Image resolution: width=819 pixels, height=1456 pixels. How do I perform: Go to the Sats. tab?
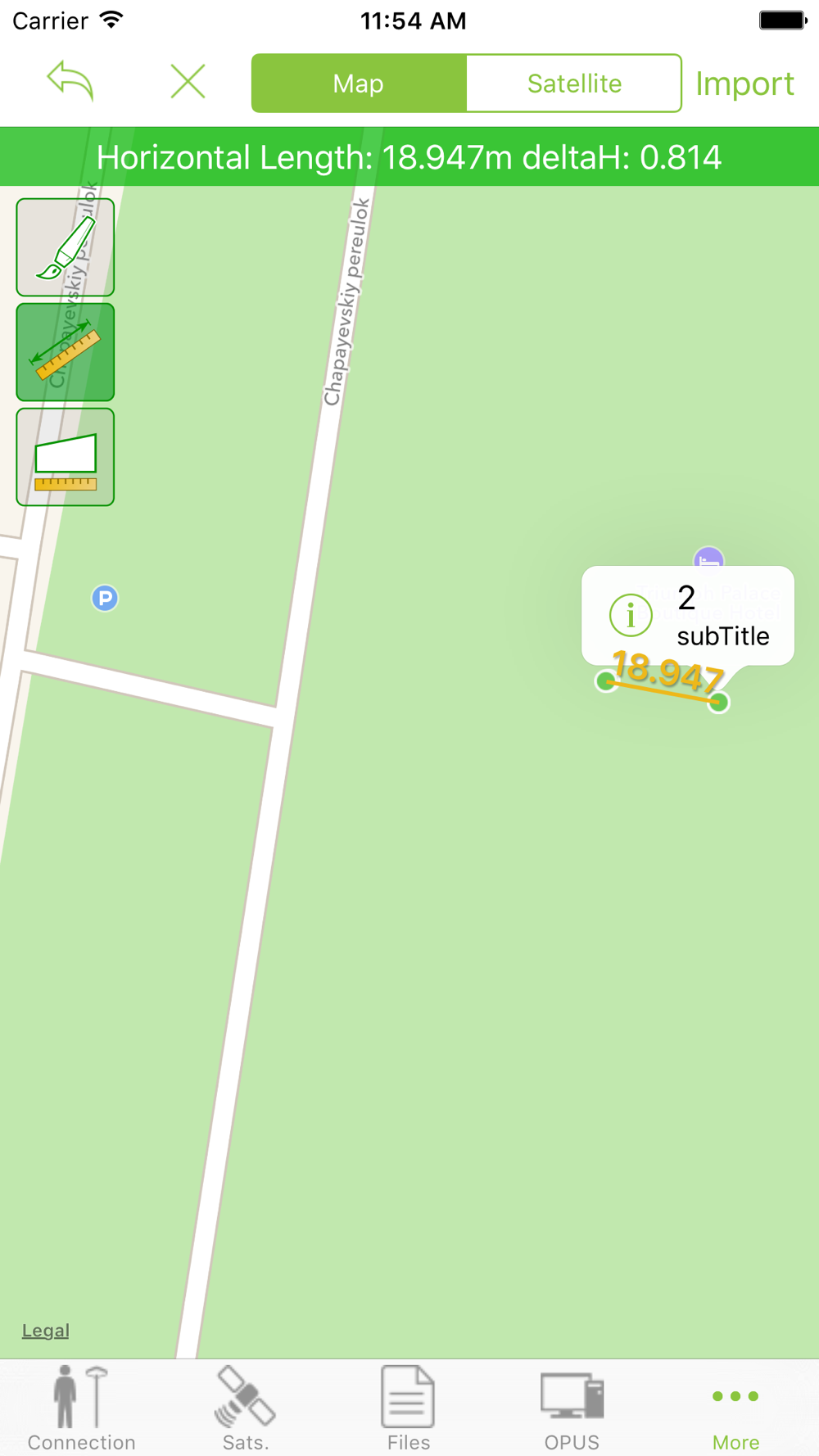[246, 1409]
